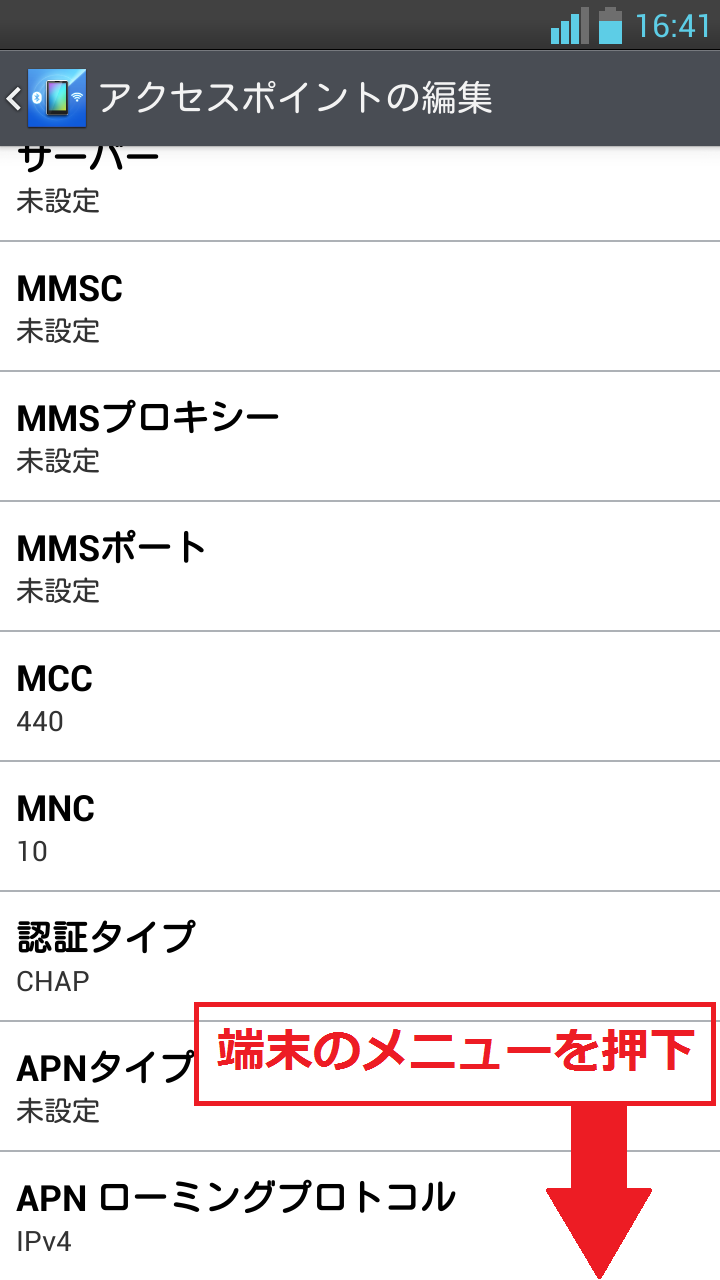Image resolution: width=720 pixels, height=1280 pixels.
Task: Tap the clock showing 16:41
Action: [672, 26]
